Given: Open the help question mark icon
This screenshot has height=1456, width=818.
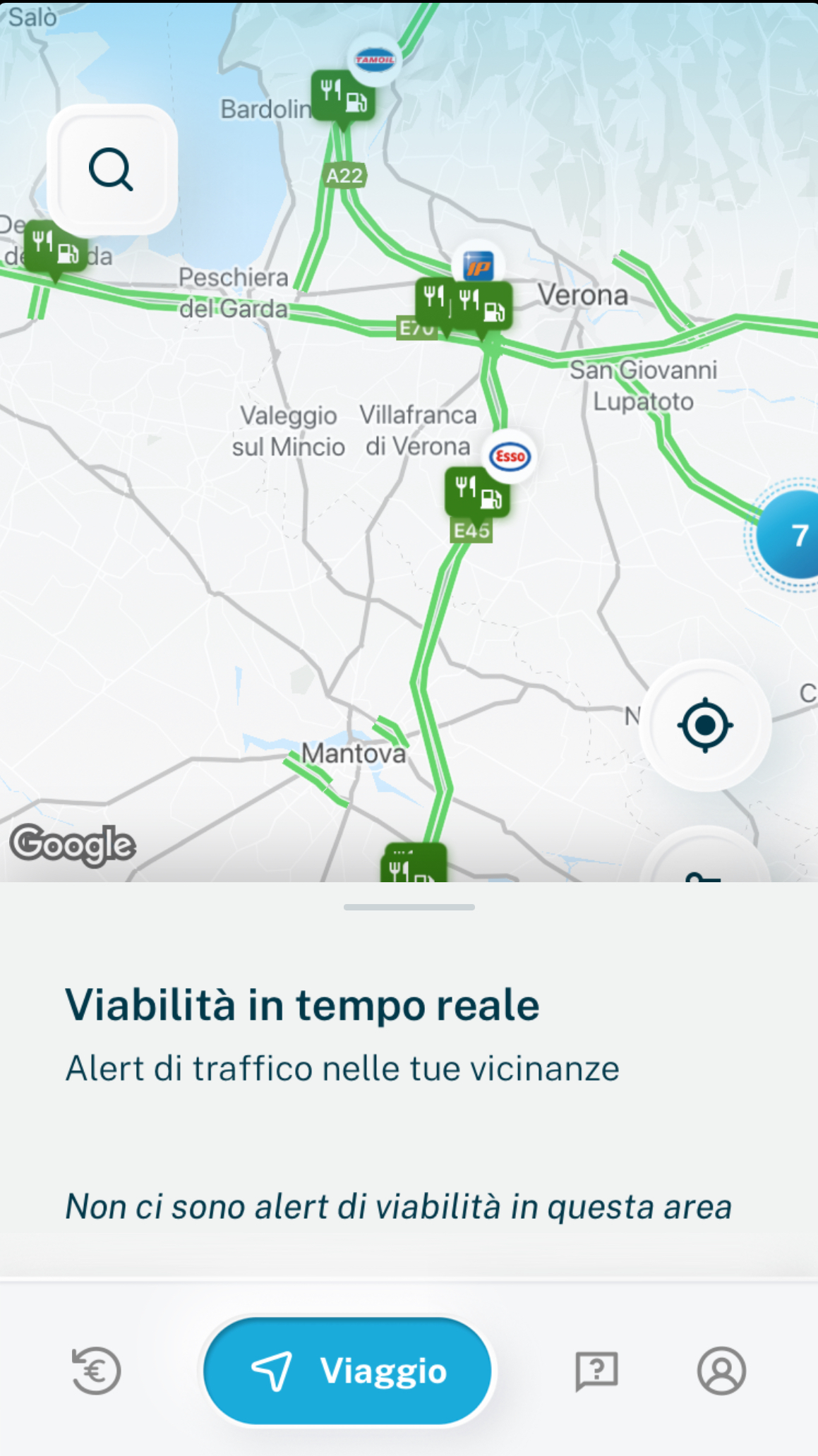Looking at the screenshot, I should pyautogui.click(x=596, y=1371).
